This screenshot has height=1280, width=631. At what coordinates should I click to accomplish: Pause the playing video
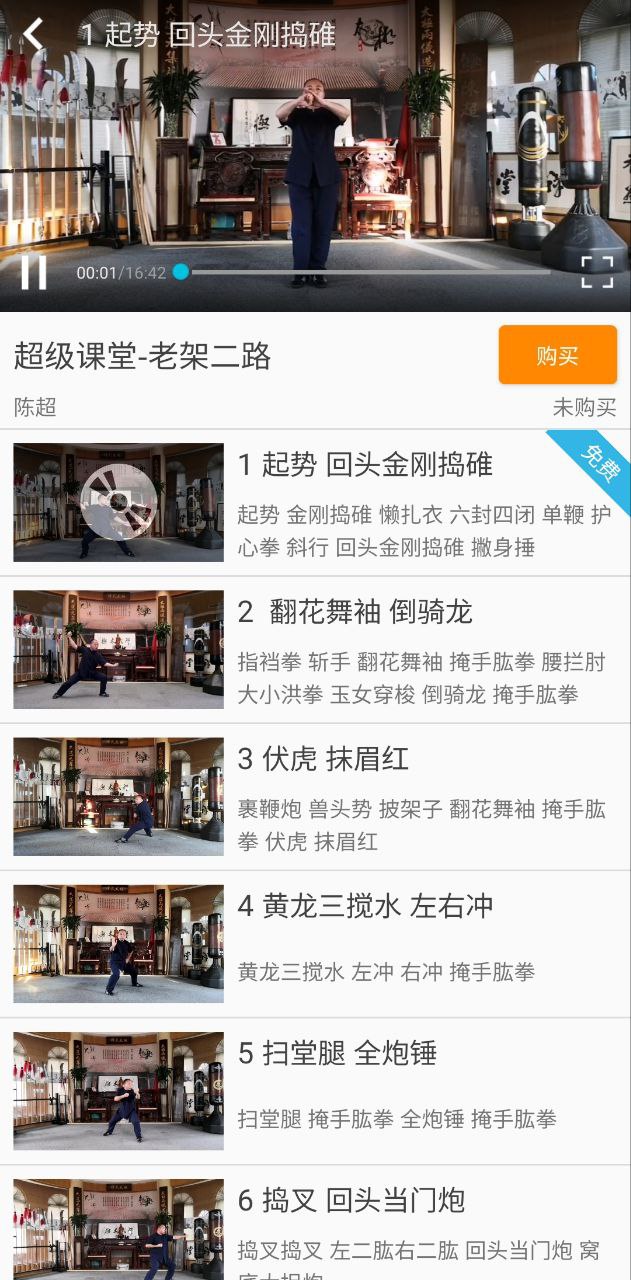point(34,272)
